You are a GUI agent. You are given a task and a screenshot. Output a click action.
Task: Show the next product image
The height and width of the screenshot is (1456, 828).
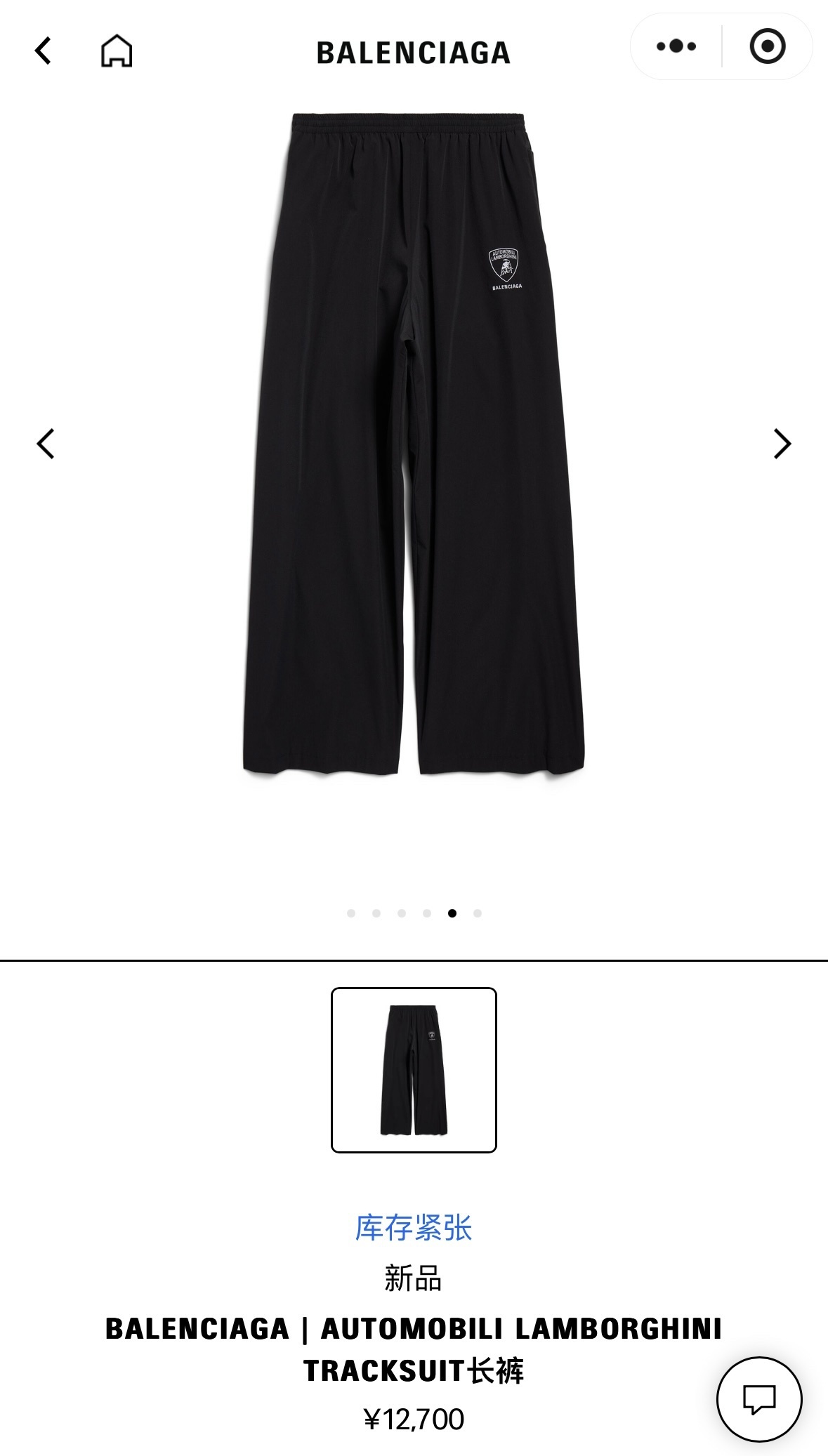tap(782, 444)
